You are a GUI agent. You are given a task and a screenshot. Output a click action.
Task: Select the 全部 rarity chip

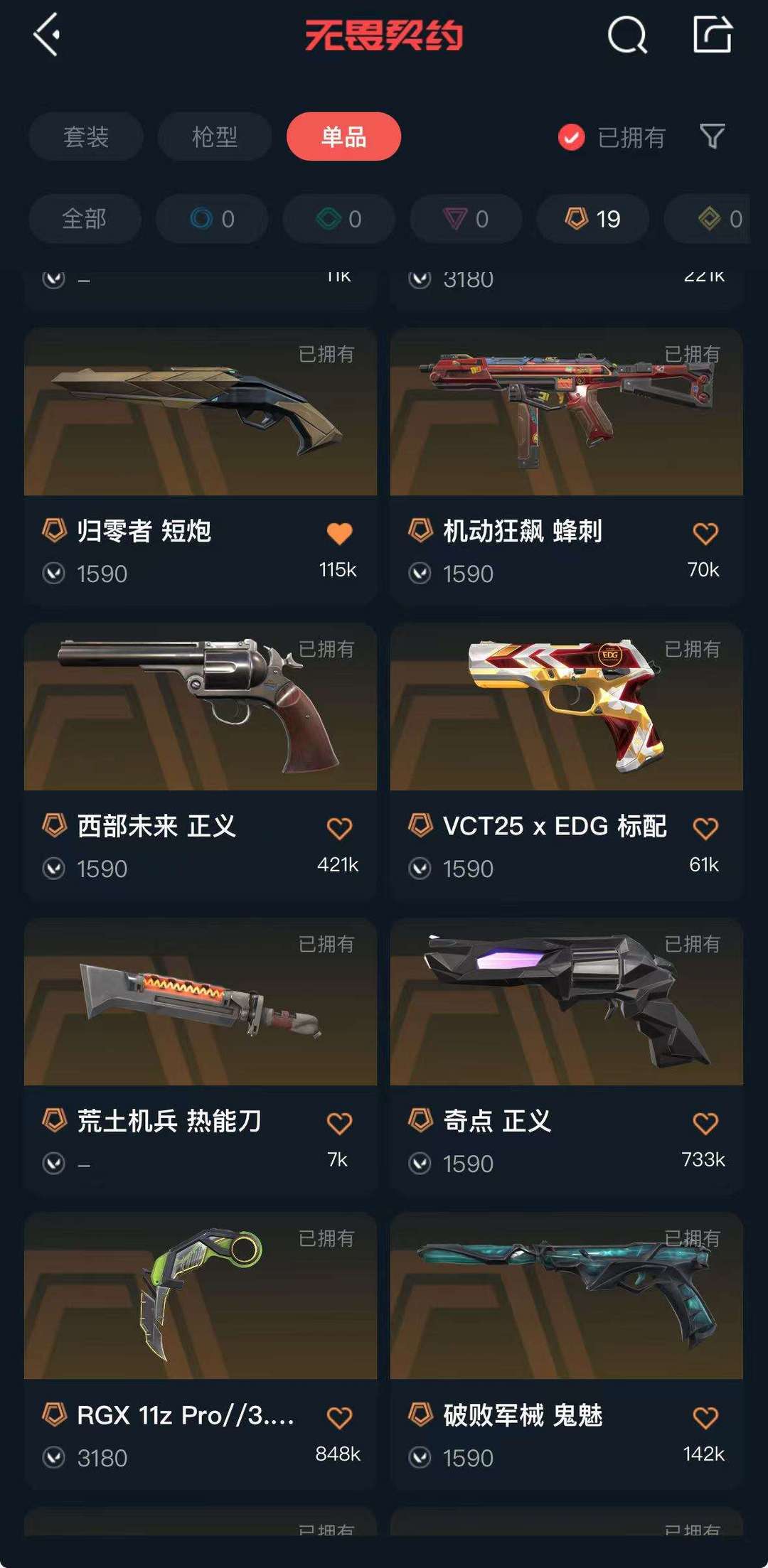point(85,219)
